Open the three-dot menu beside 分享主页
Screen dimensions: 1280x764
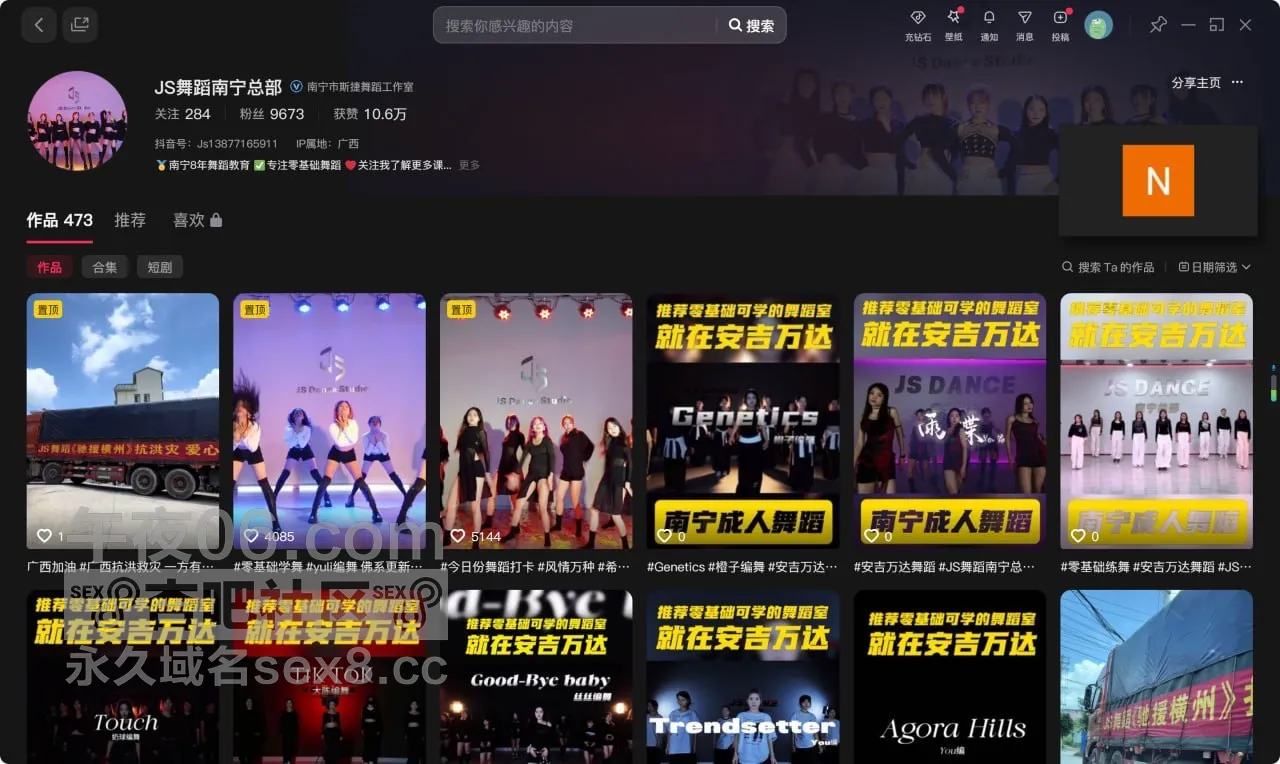click(x=1238, y=83)
